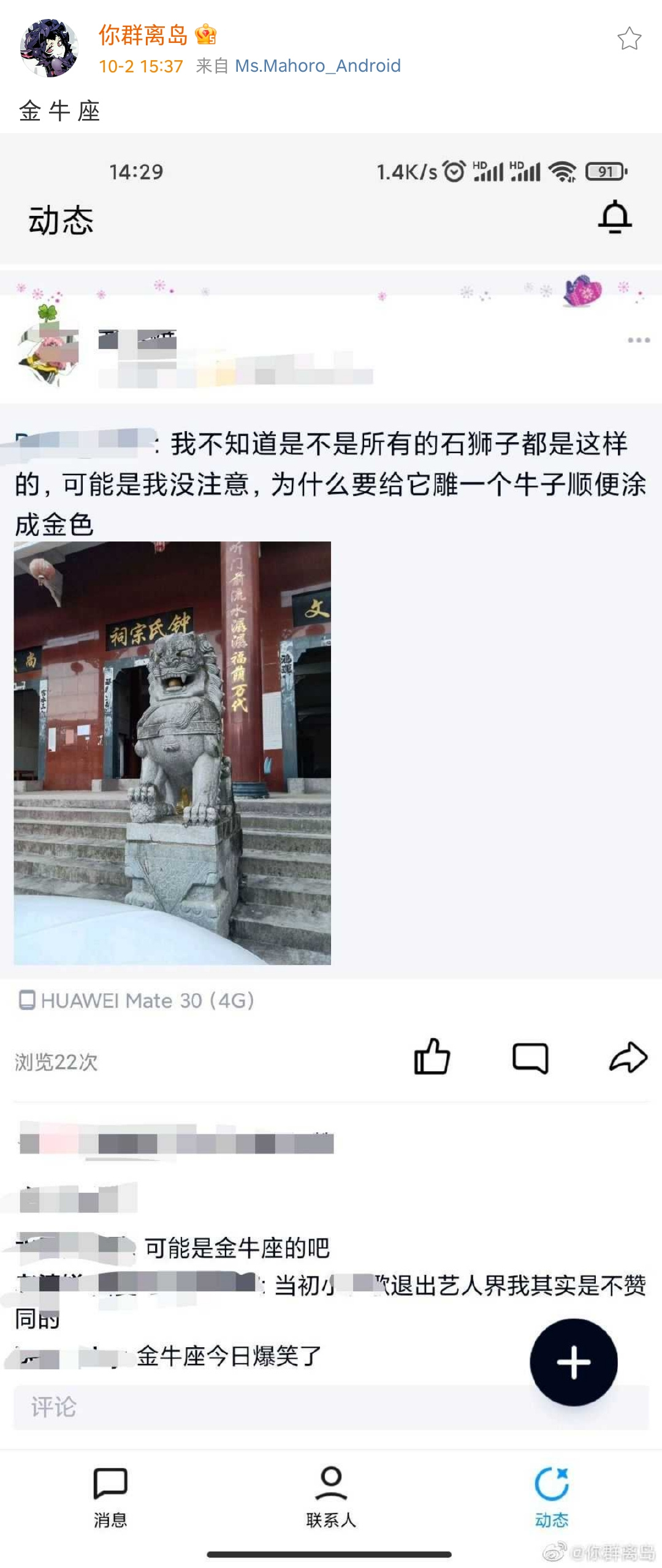Tap the username 你群离岛

coord(143,35)
